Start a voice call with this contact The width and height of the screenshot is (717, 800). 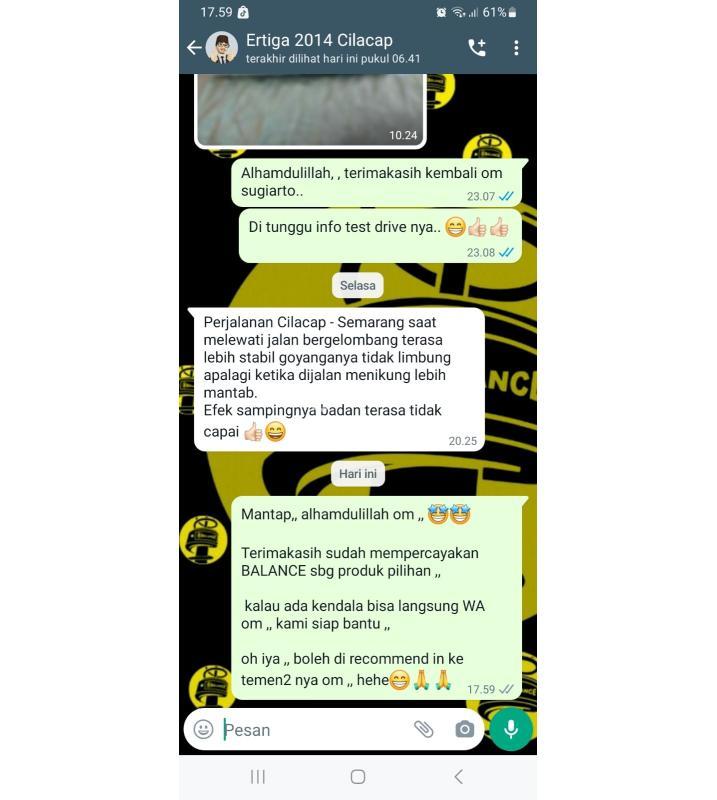(x=477, y=47)
